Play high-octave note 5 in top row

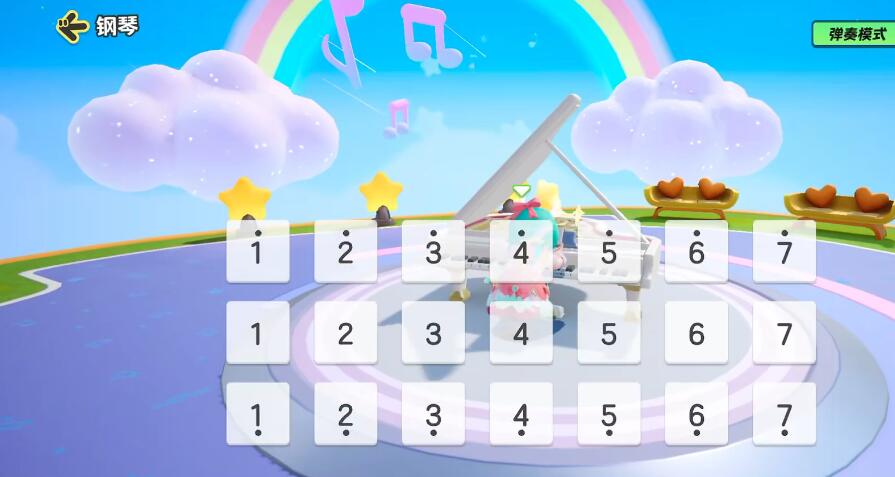coord(609,251)
